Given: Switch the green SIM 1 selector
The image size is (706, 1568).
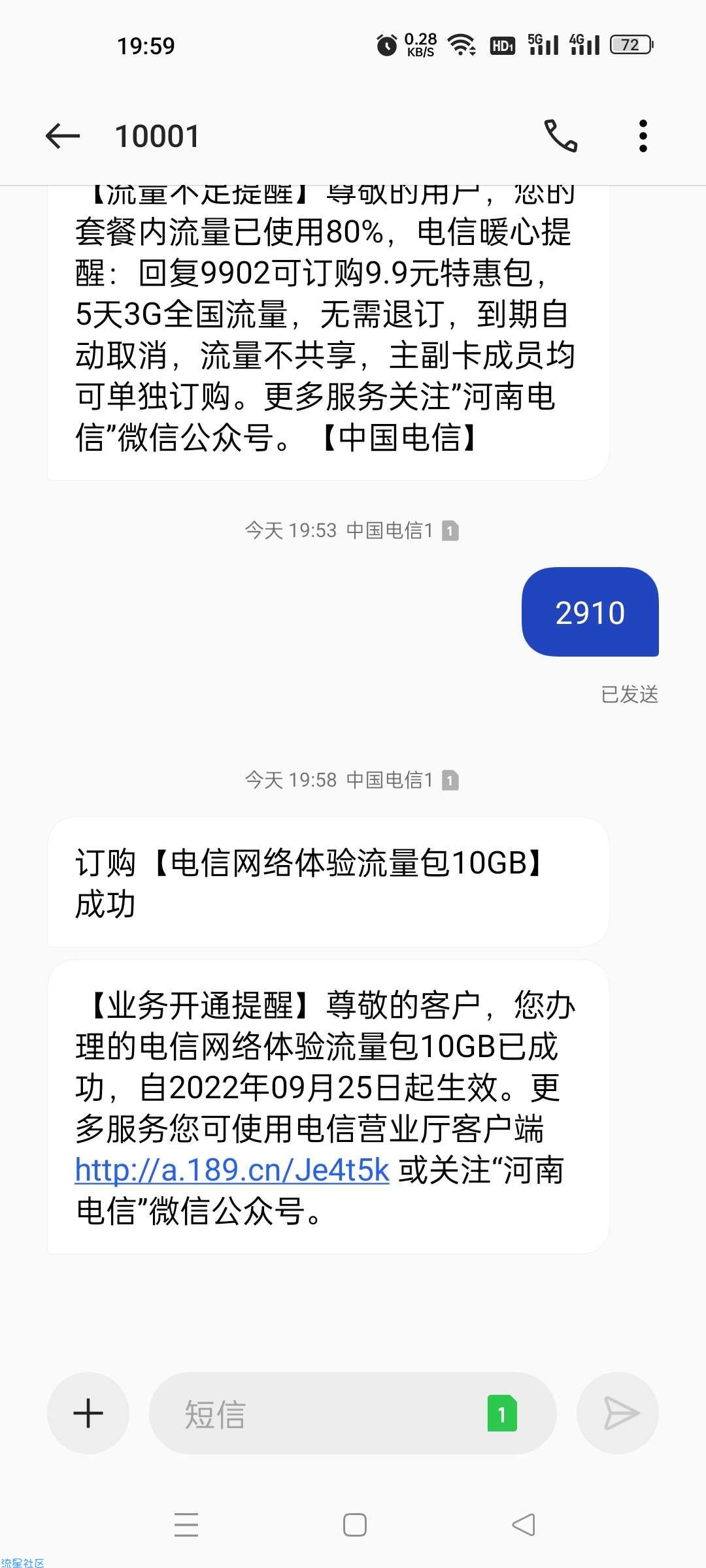Looking at the screenshot, I should pos(502,1414).
